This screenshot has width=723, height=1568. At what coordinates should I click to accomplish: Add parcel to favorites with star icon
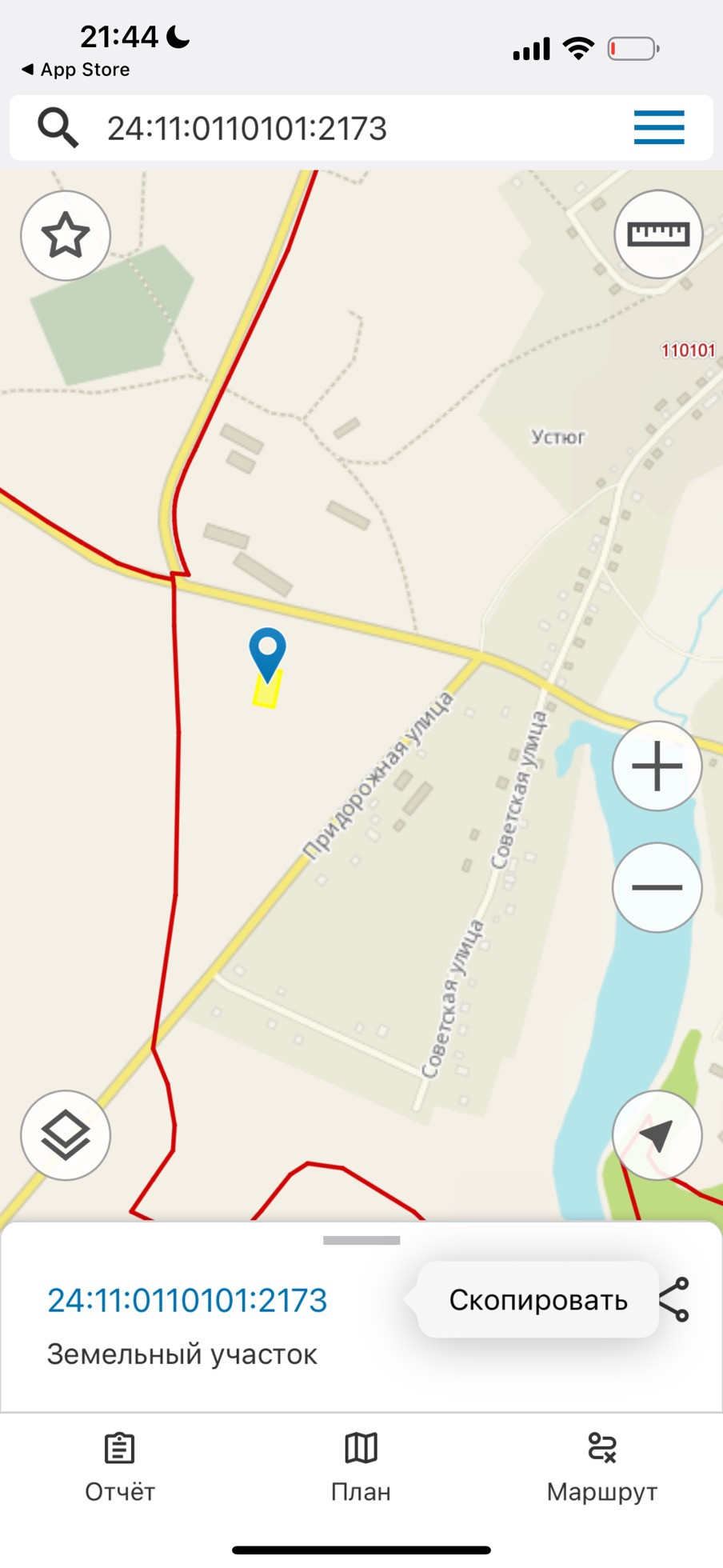coord(66,235)
